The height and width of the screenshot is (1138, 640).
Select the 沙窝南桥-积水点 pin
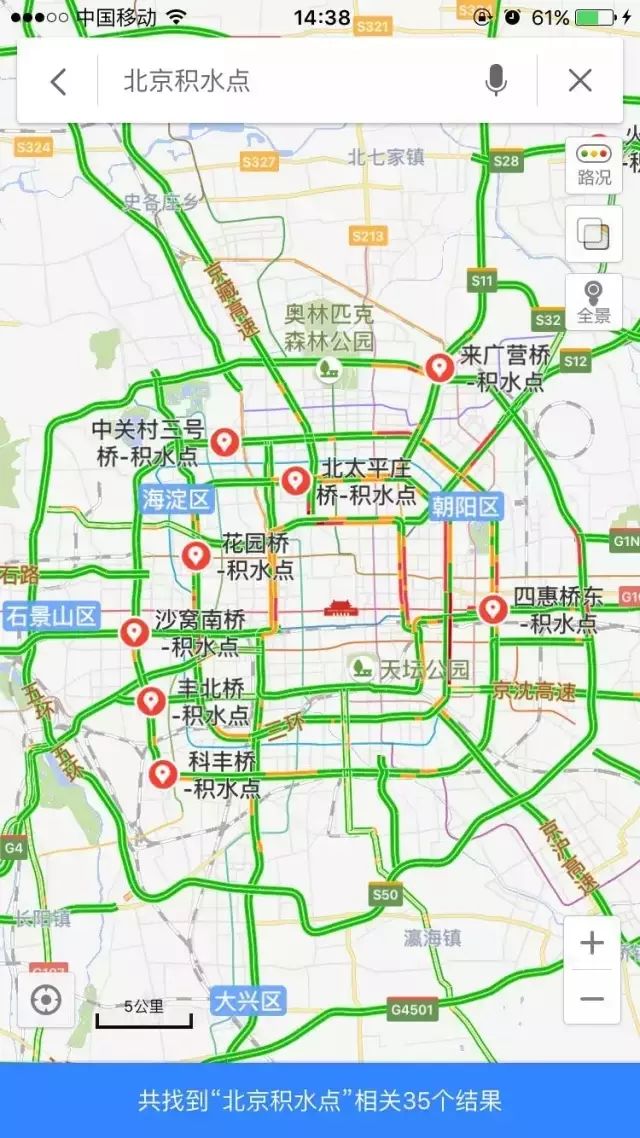134,633
